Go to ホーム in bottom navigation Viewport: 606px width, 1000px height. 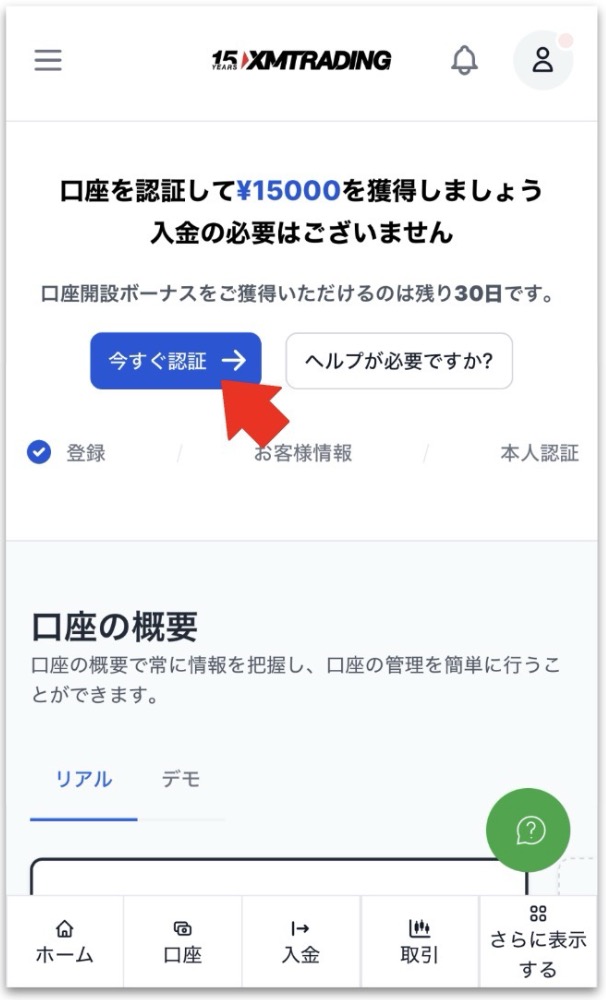(x=65, y=943)
